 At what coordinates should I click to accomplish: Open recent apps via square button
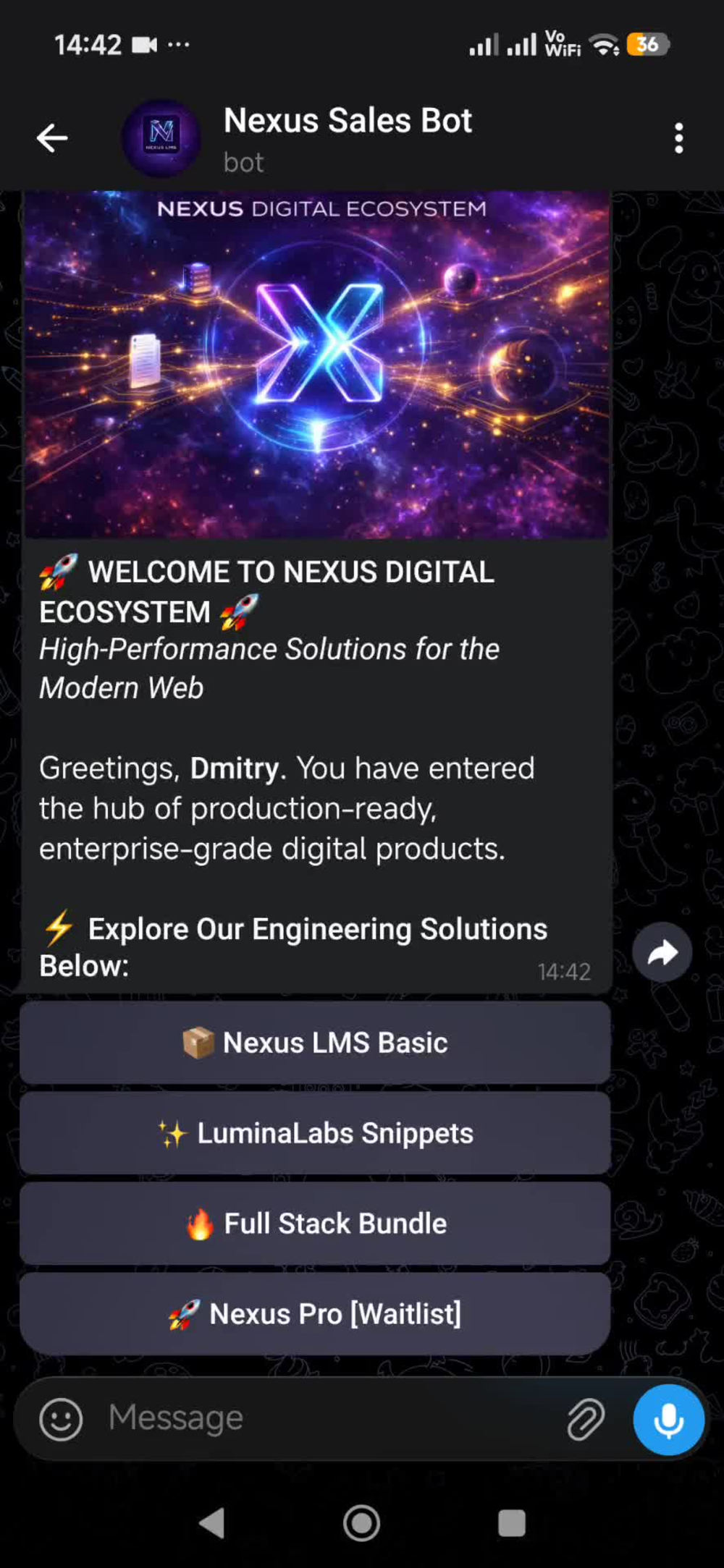point(512,1523)
